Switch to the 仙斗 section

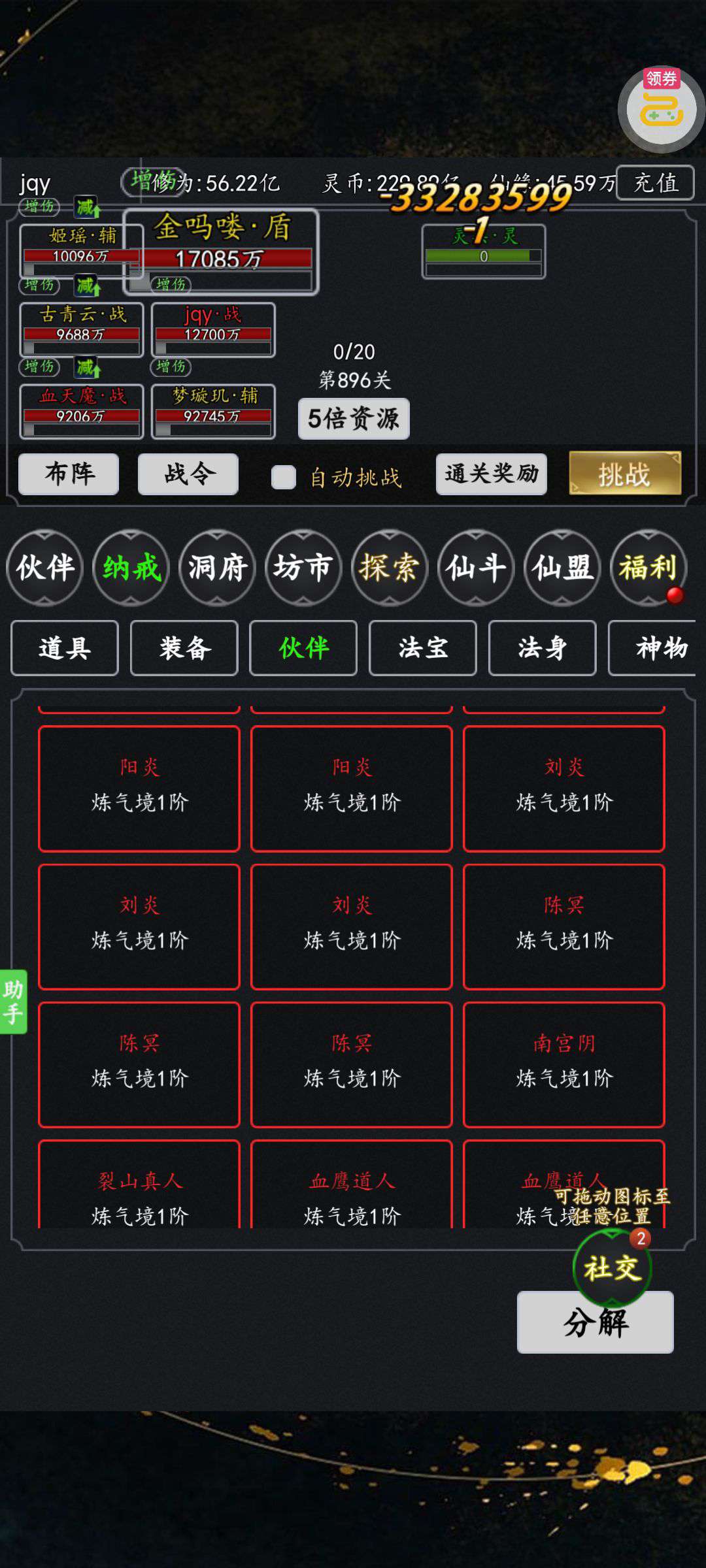(x=475, y=567)
